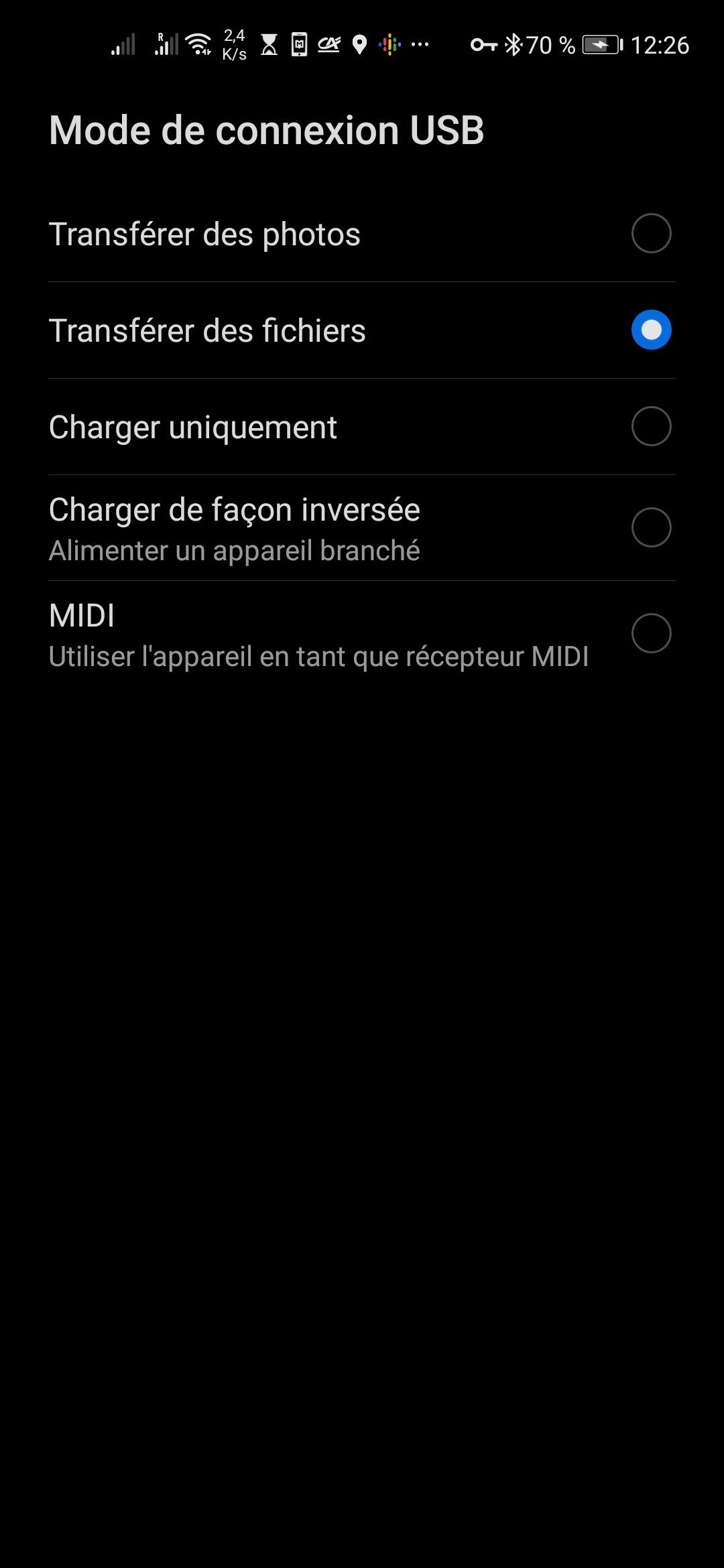Tap the hourglass notification icon
The height and width of the screenshot is (1568, 724).
pos(268,44)
